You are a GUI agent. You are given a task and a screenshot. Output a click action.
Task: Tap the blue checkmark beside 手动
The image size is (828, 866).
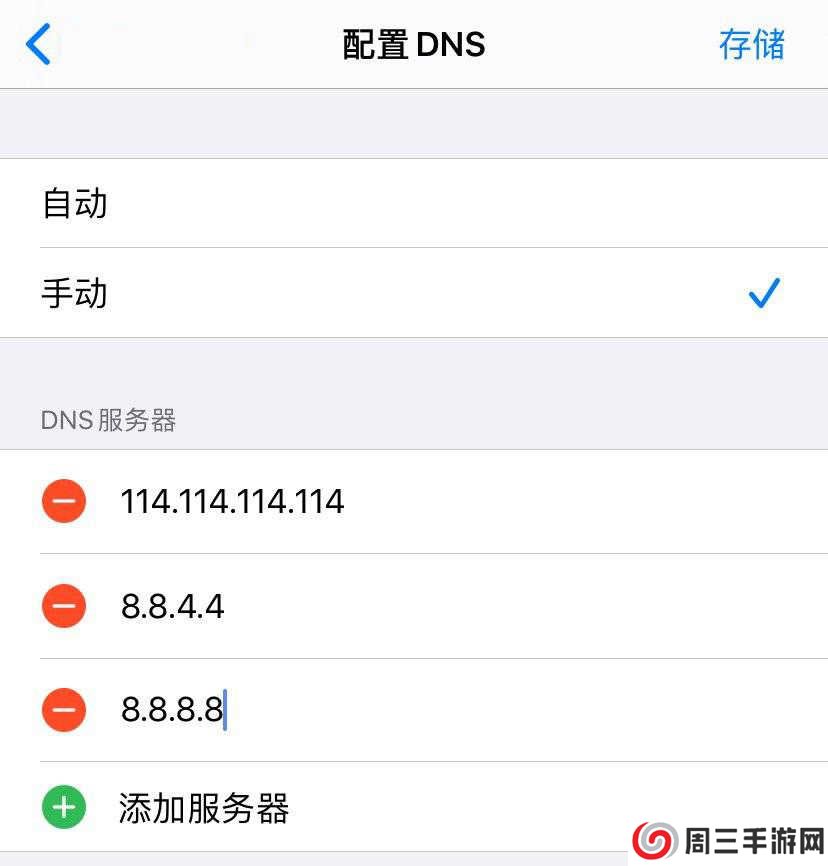click(763, 293)
